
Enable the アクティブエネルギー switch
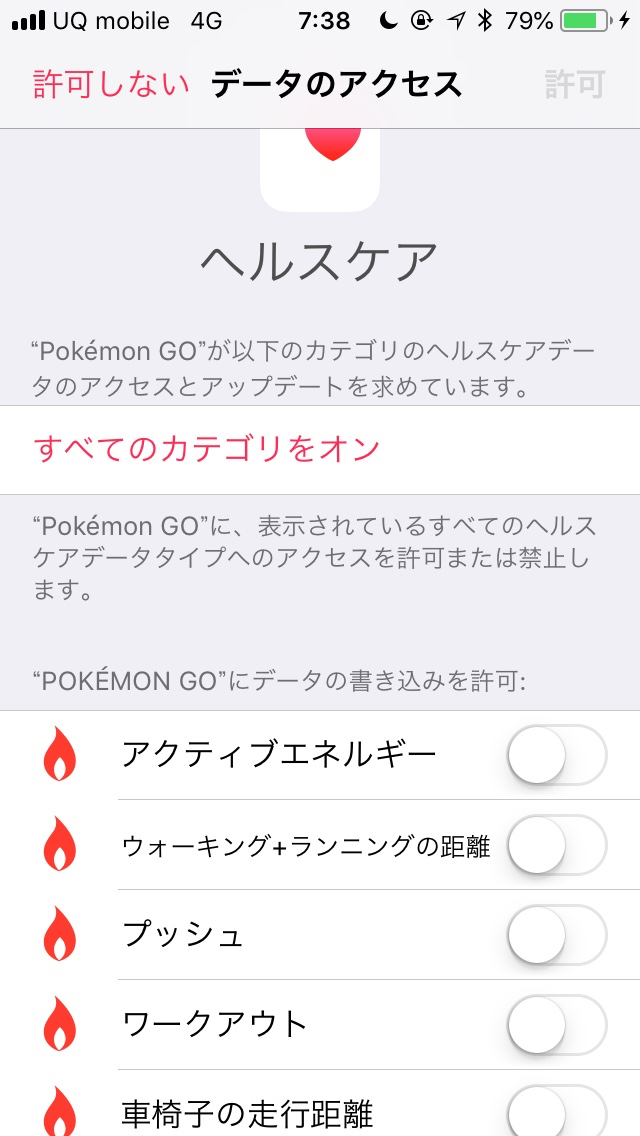557,755
